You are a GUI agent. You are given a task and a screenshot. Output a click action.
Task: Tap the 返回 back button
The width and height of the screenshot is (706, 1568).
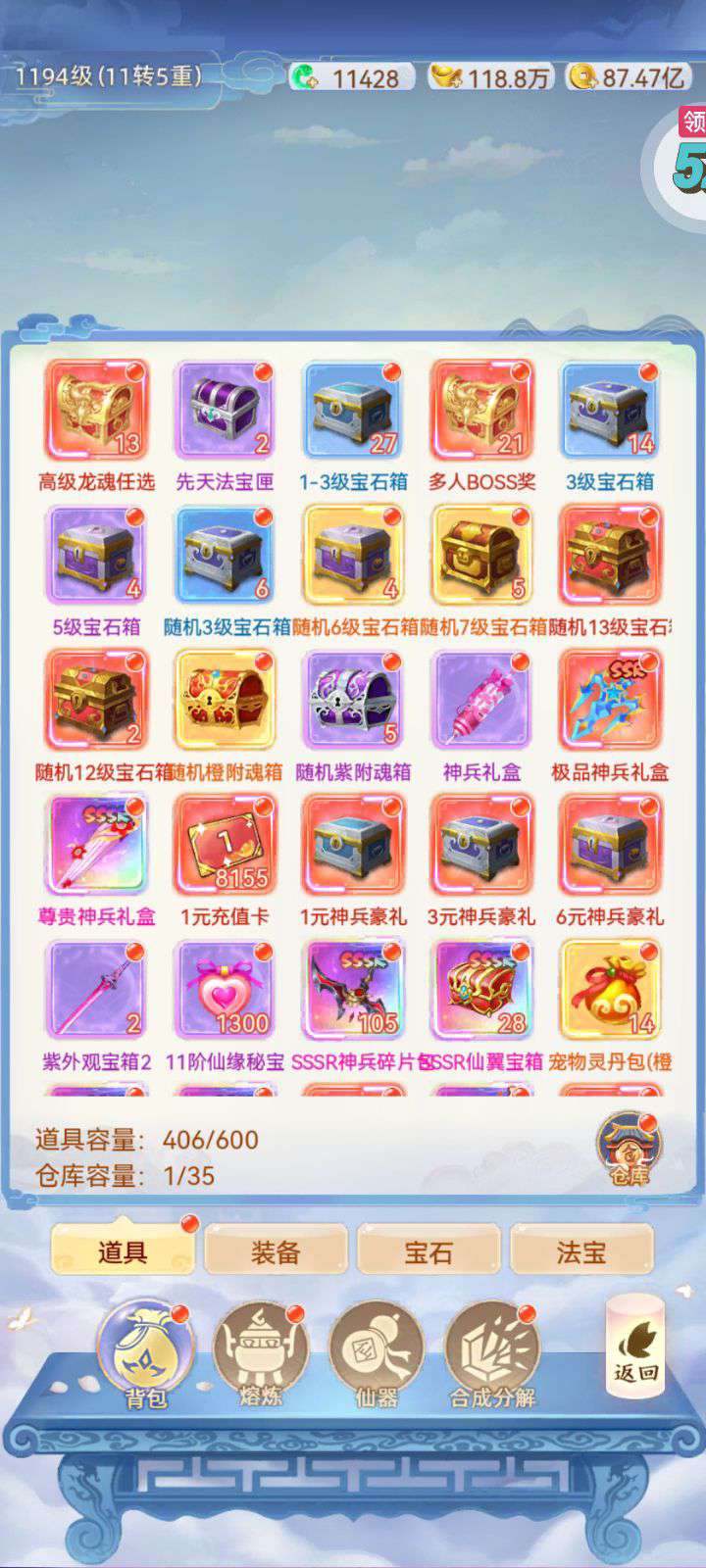[635, 1345]
